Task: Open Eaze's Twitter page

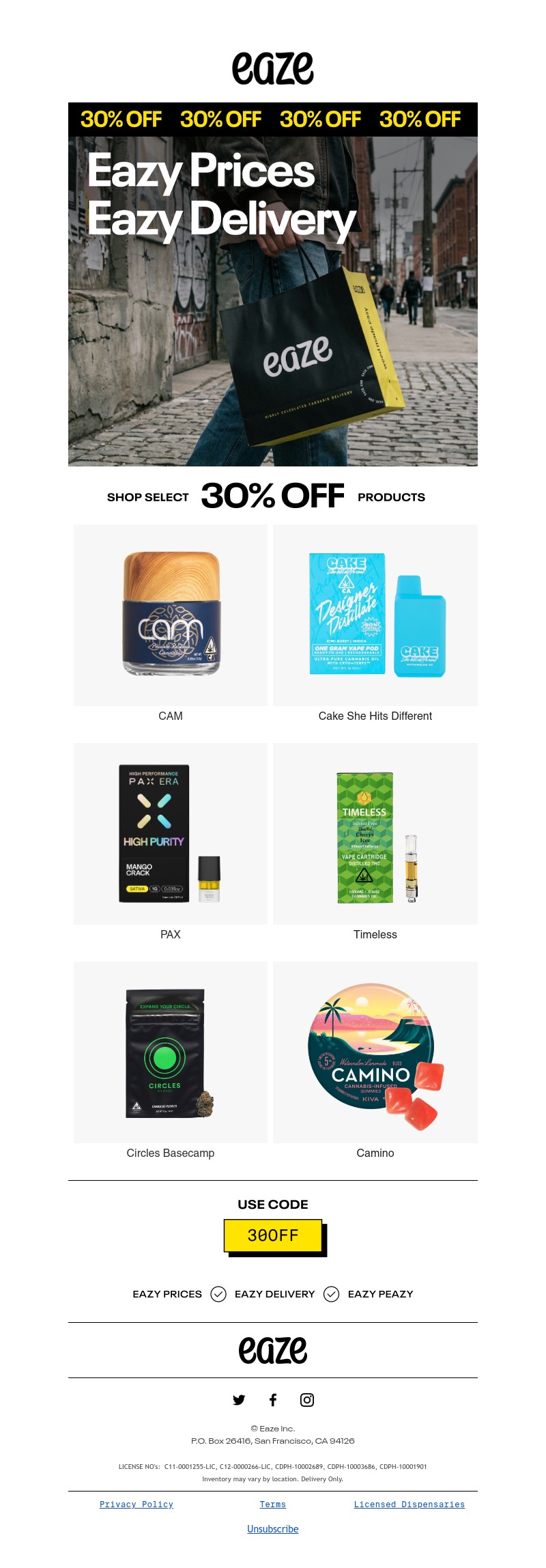Action: [x=239, y=1400]
